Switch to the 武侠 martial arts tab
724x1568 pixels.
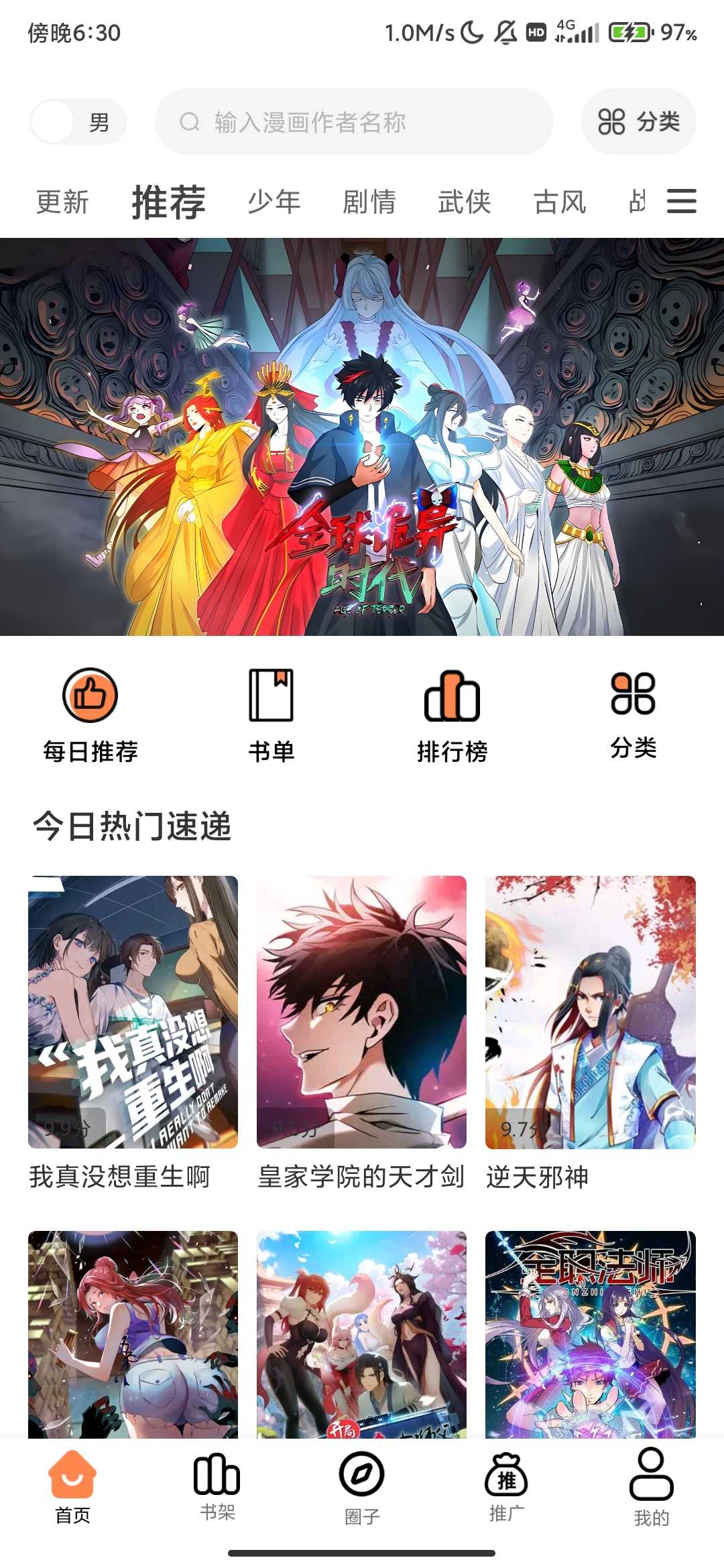point(465,201)
